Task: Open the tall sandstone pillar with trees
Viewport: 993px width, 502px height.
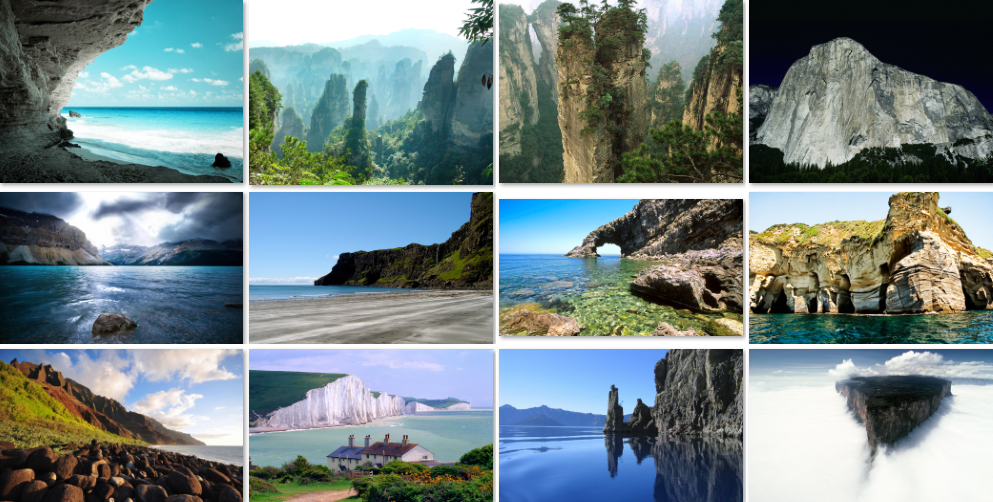Action: (x=620, y=91)
